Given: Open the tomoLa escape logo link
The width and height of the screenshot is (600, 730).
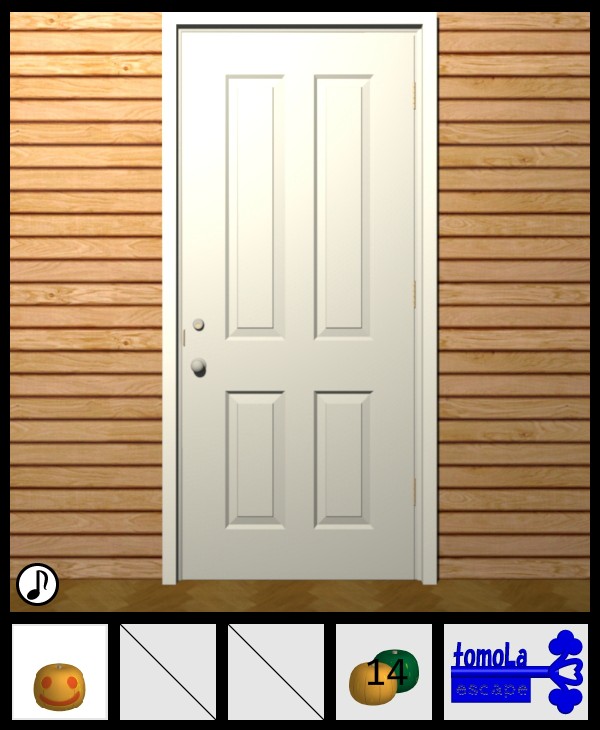Looking at the screenshot, I should [x=516, y=673].
